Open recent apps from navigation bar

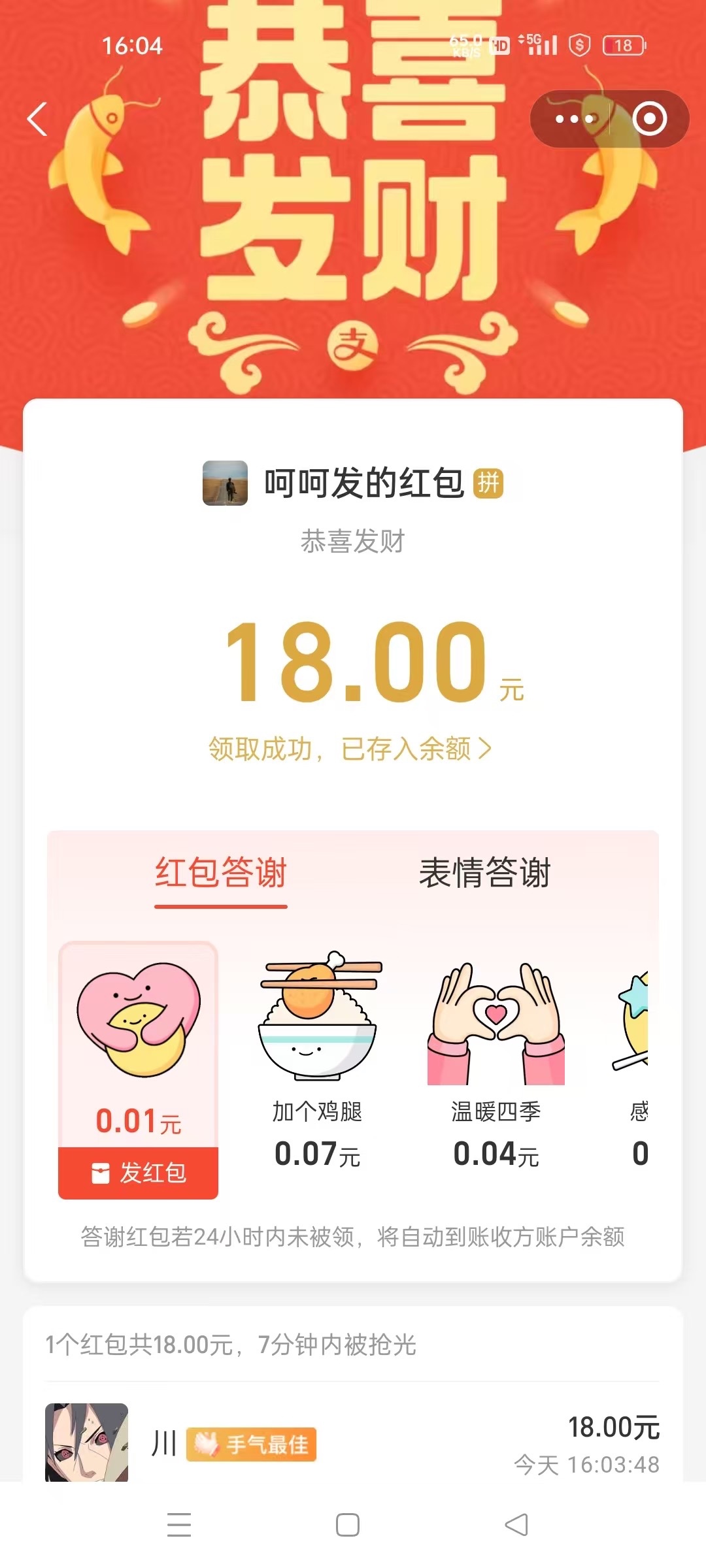[179, 1525]
